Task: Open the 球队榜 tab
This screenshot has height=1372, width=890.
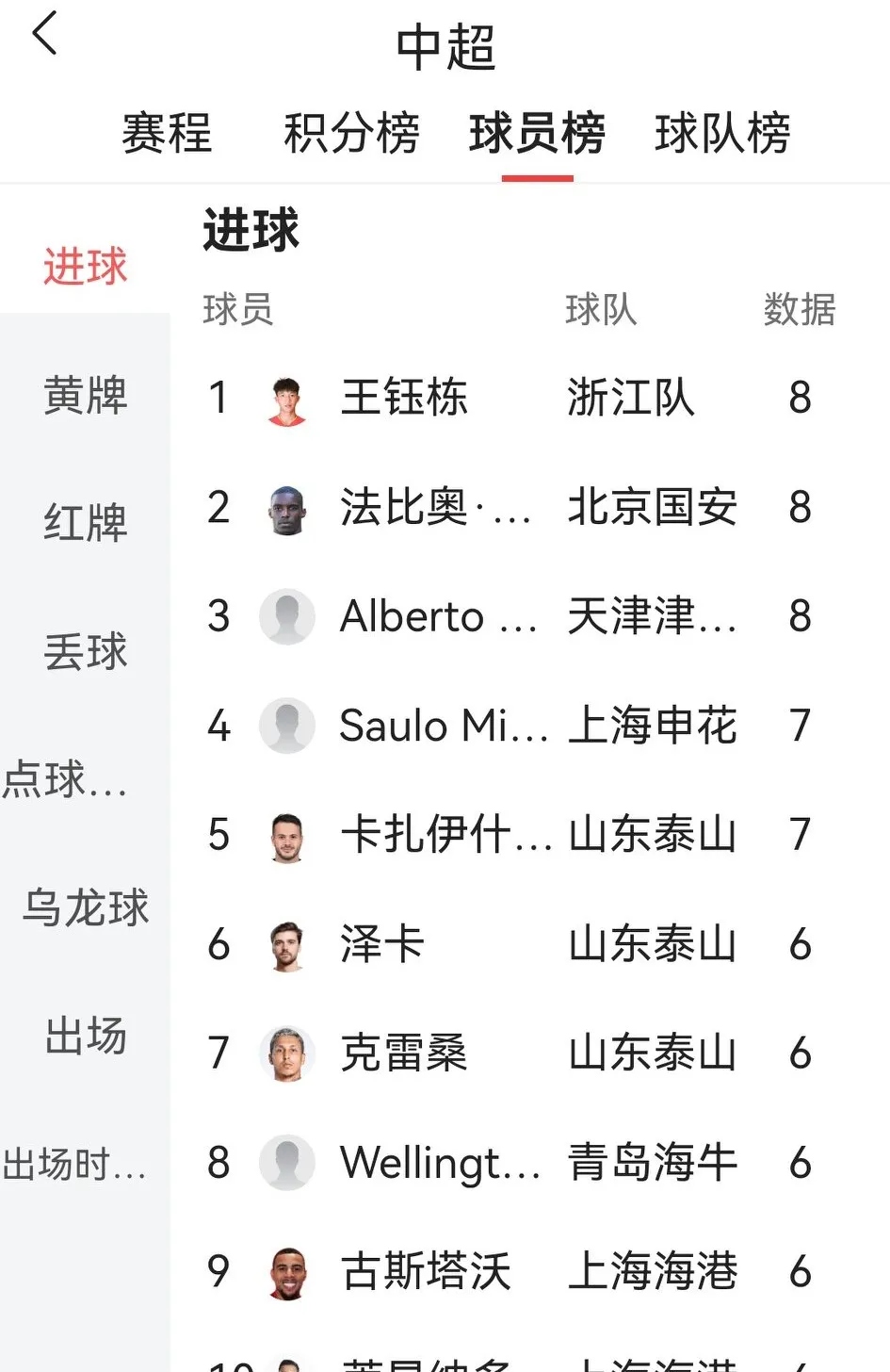Action: (722, 134)
